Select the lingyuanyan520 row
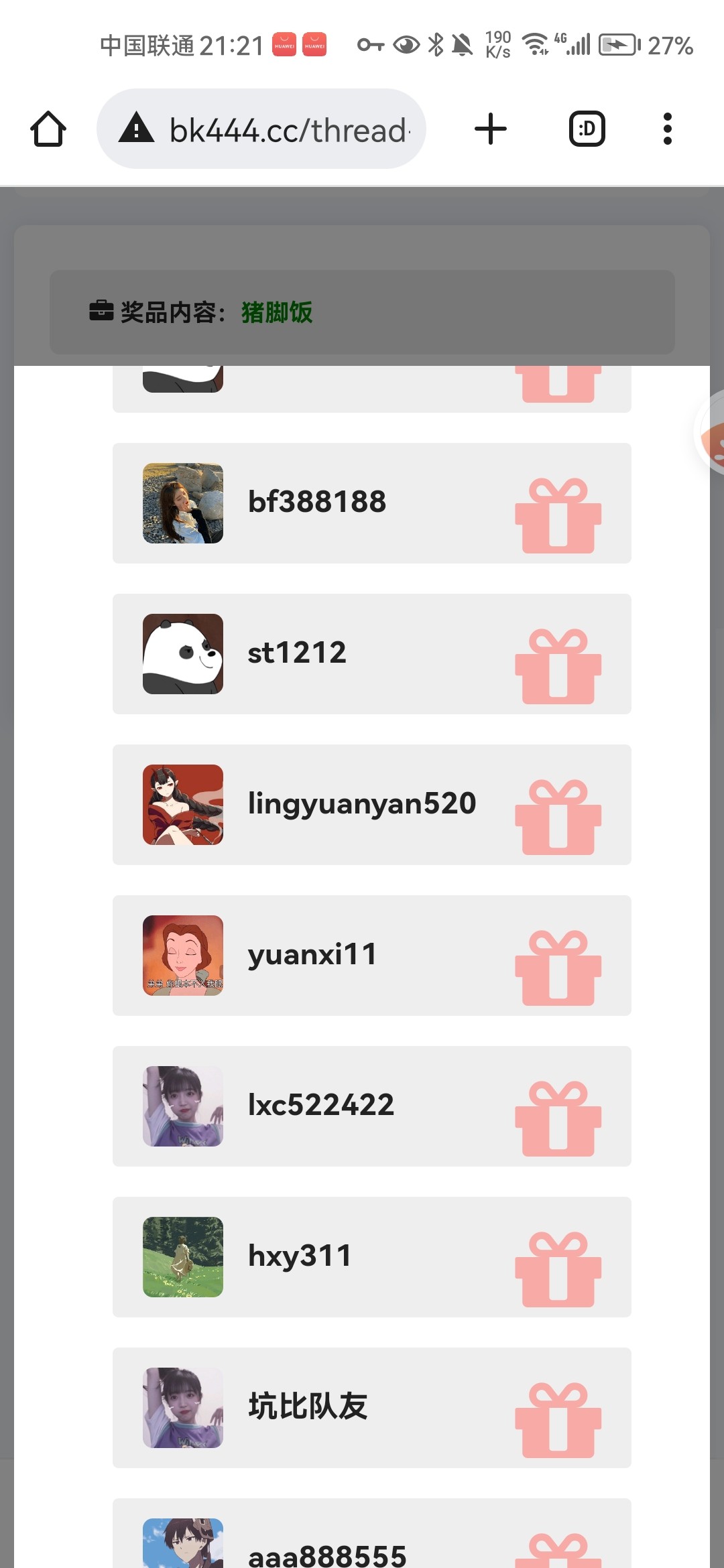 point(371,804)
